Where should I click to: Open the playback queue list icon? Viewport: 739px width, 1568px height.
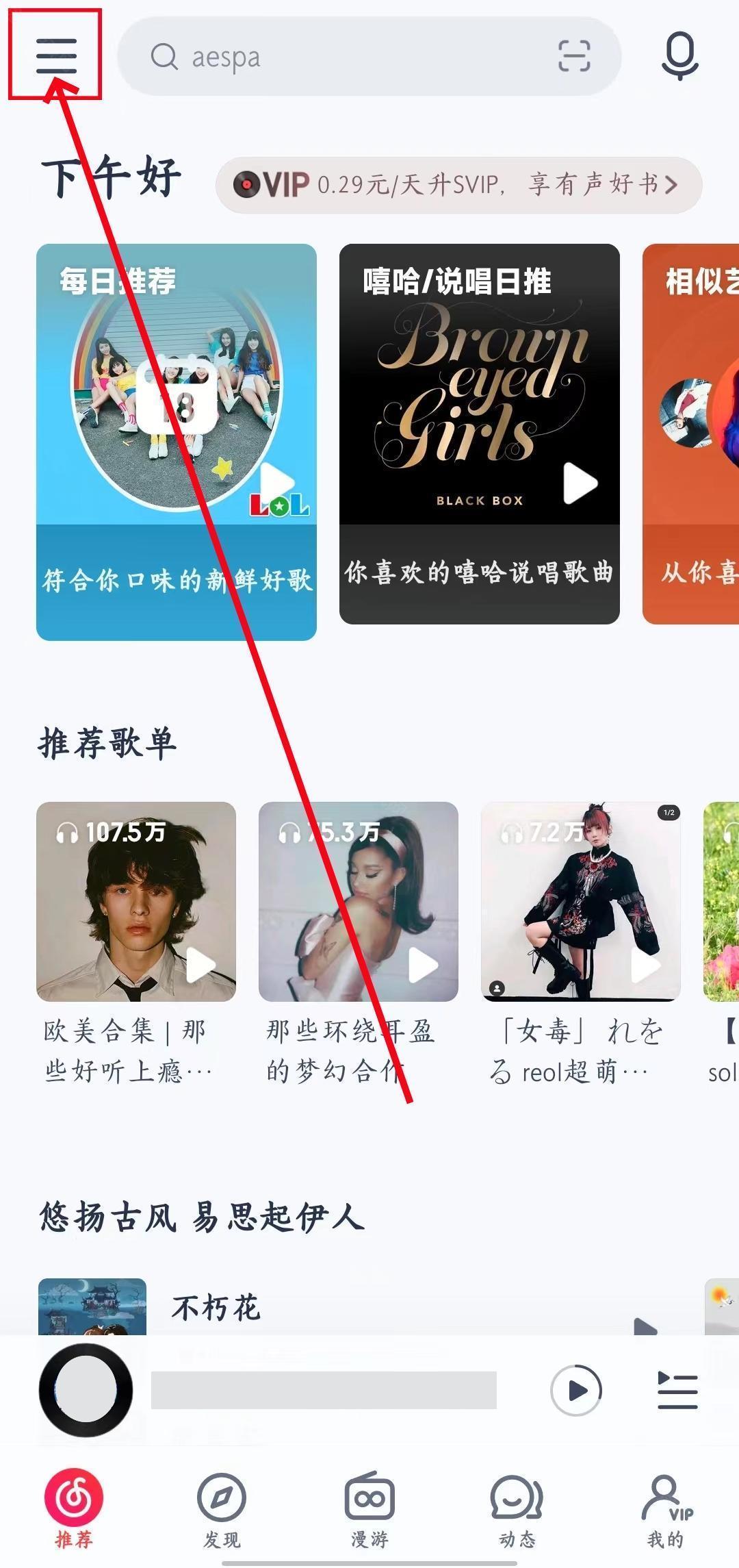click(x=677, y=1391)
